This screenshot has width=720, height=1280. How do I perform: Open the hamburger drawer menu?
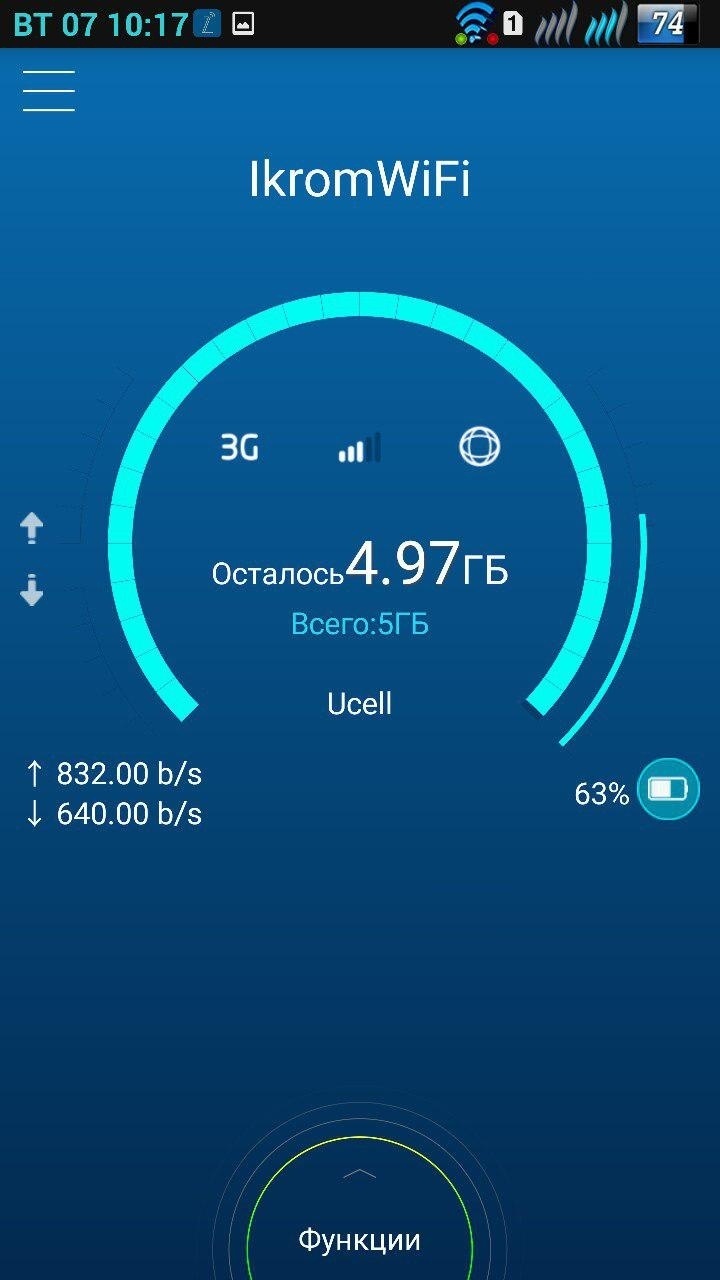(49, 90)
